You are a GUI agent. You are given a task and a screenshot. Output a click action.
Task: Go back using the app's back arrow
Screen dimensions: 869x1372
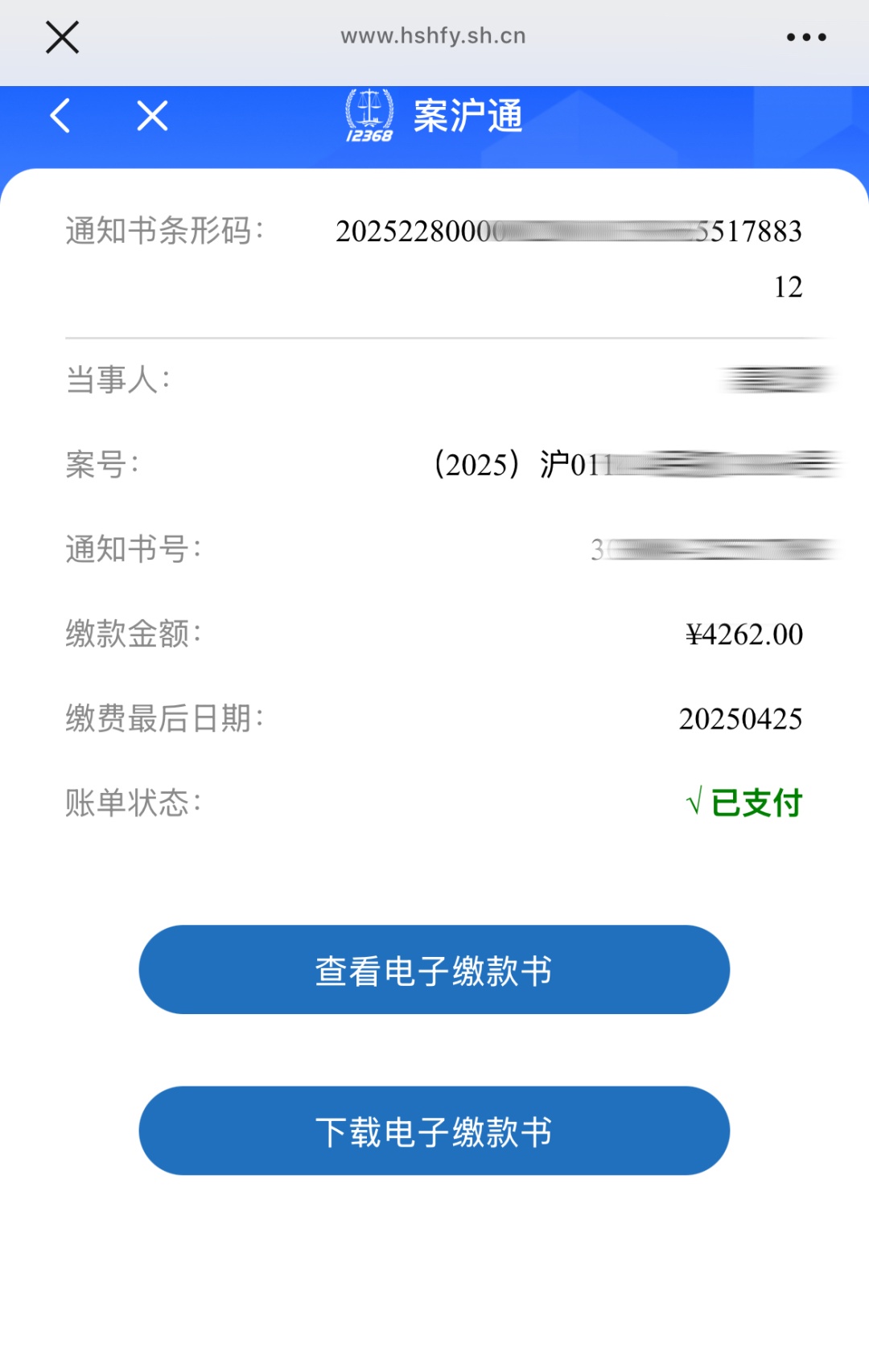click(60, 116)
